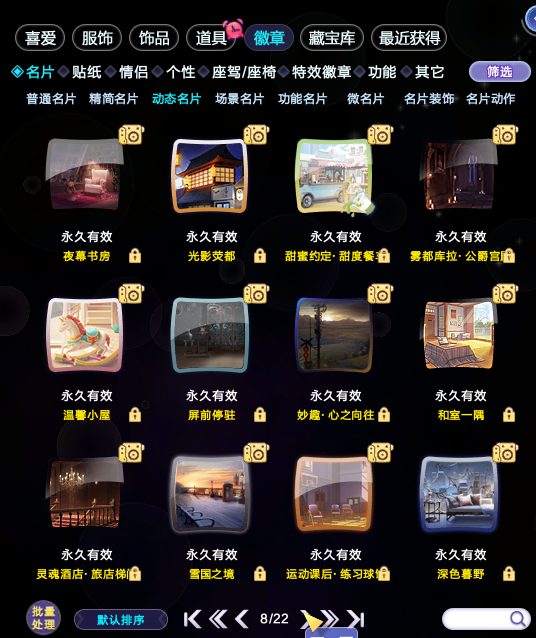Image resolution: width=536 pixels, height=638 pixels.
Task: Select the 光影荧都 card item
Action: click(x=210, y=176)
